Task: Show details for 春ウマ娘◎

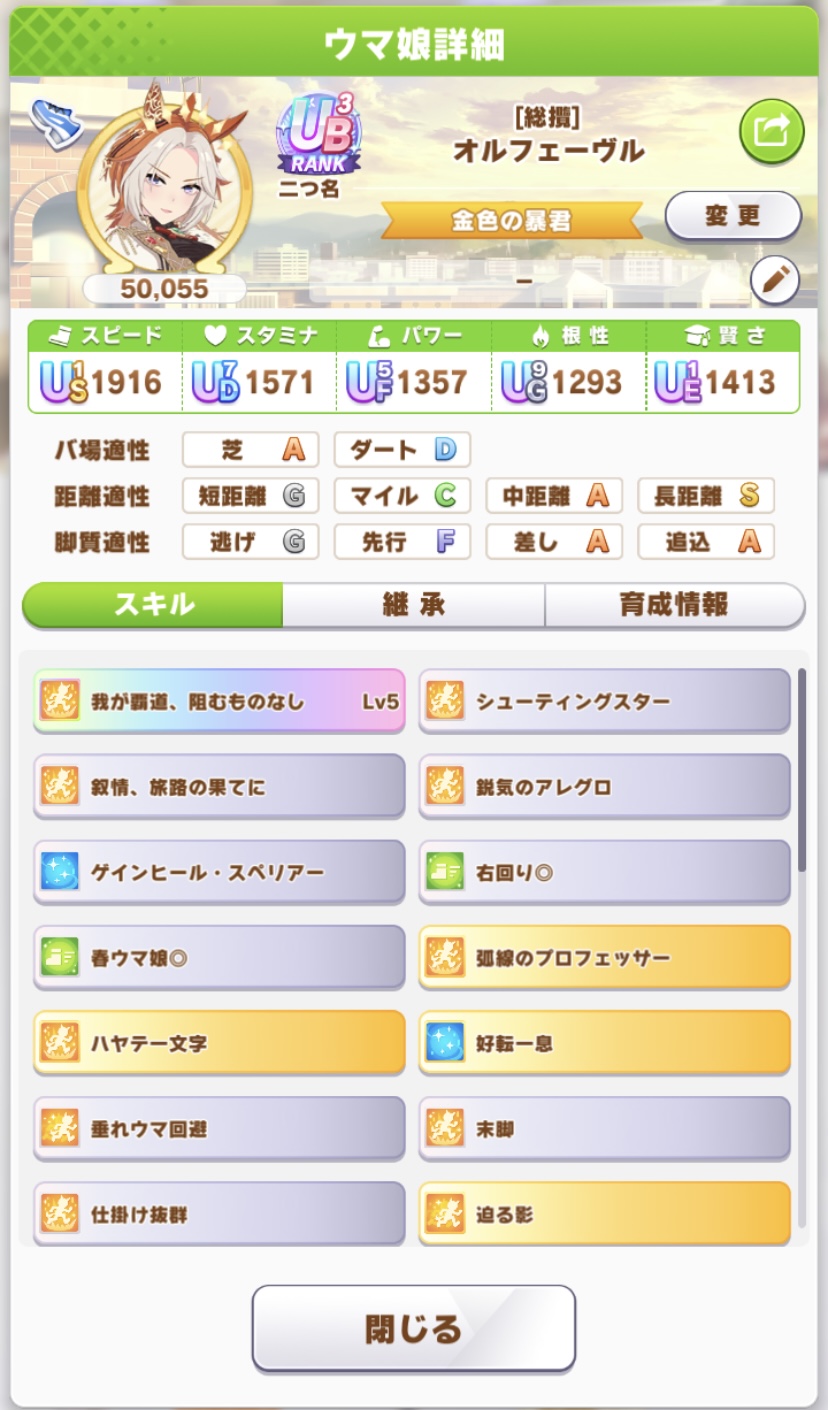Action: [x=219, y=959]
